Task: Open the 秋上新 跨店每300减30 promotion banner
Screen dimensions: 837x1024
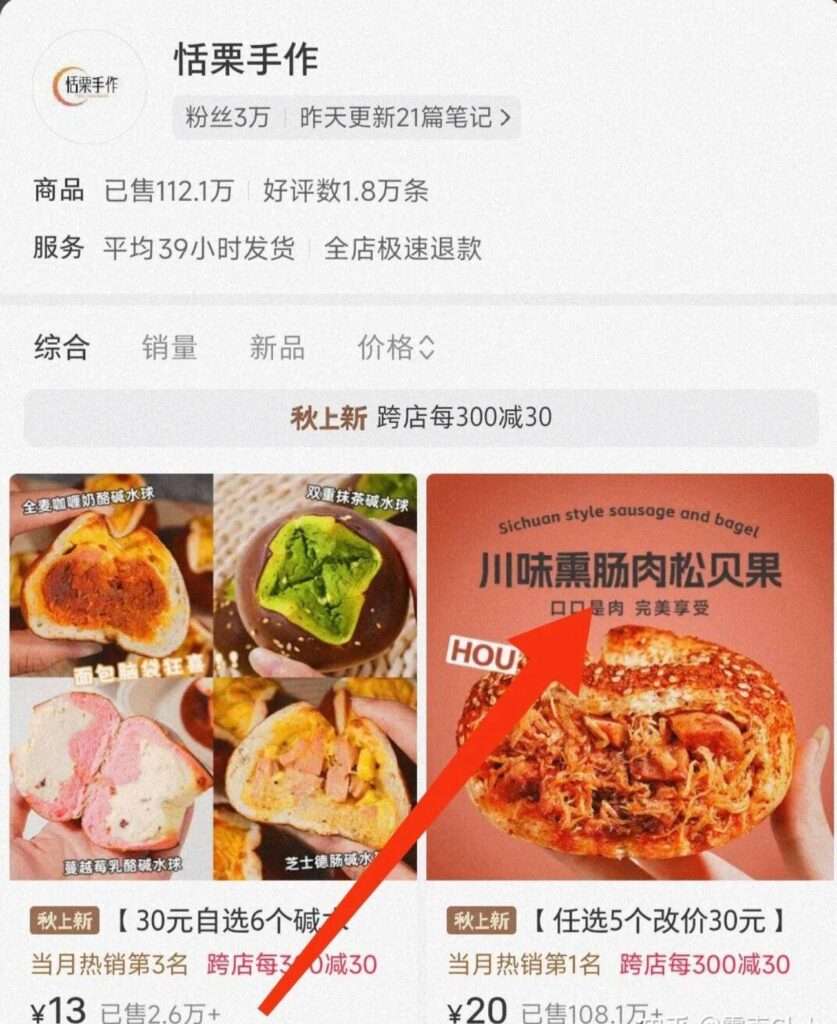Action: (x=420, y=418)
